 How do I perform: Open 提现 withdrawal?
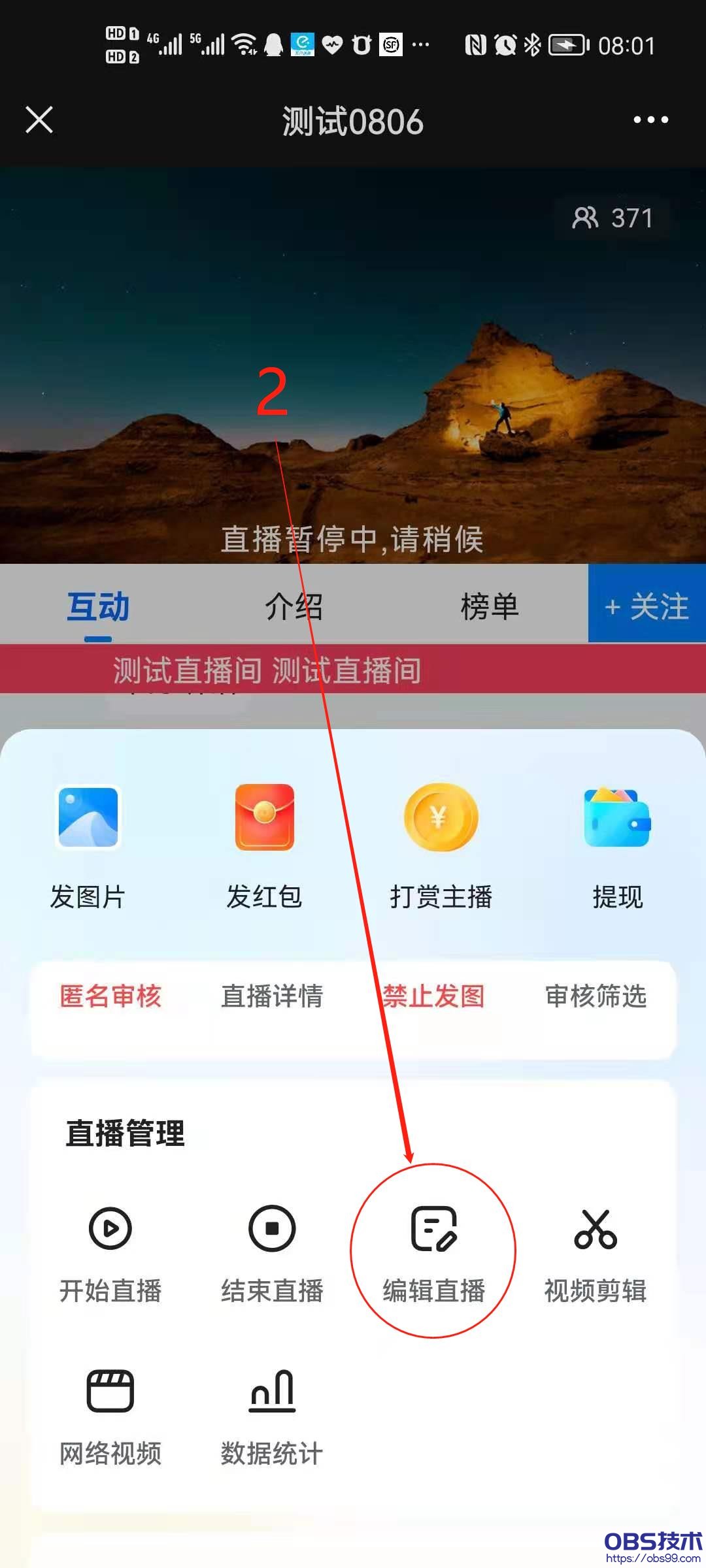pos(617,846)
